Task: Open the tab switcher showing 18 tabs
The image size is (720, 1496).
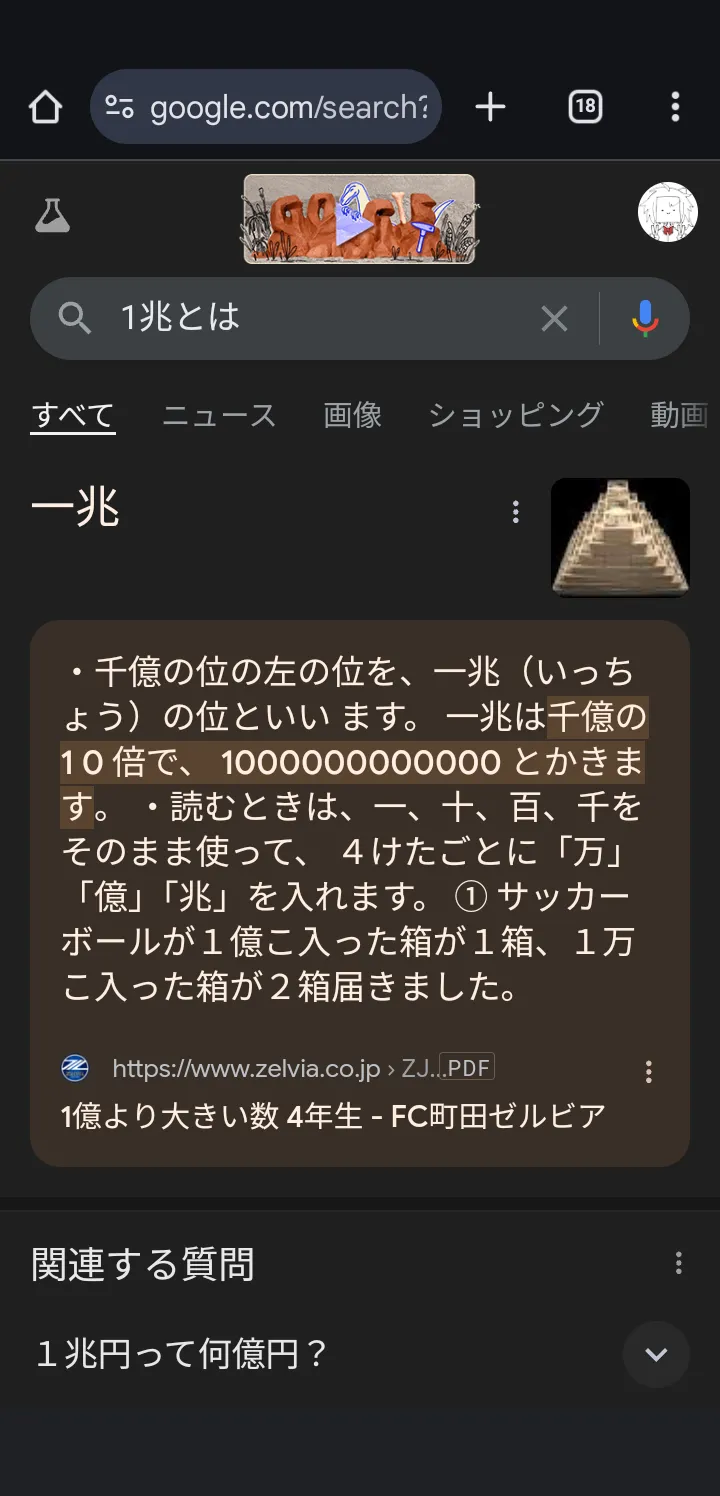Action: point(585,107)
